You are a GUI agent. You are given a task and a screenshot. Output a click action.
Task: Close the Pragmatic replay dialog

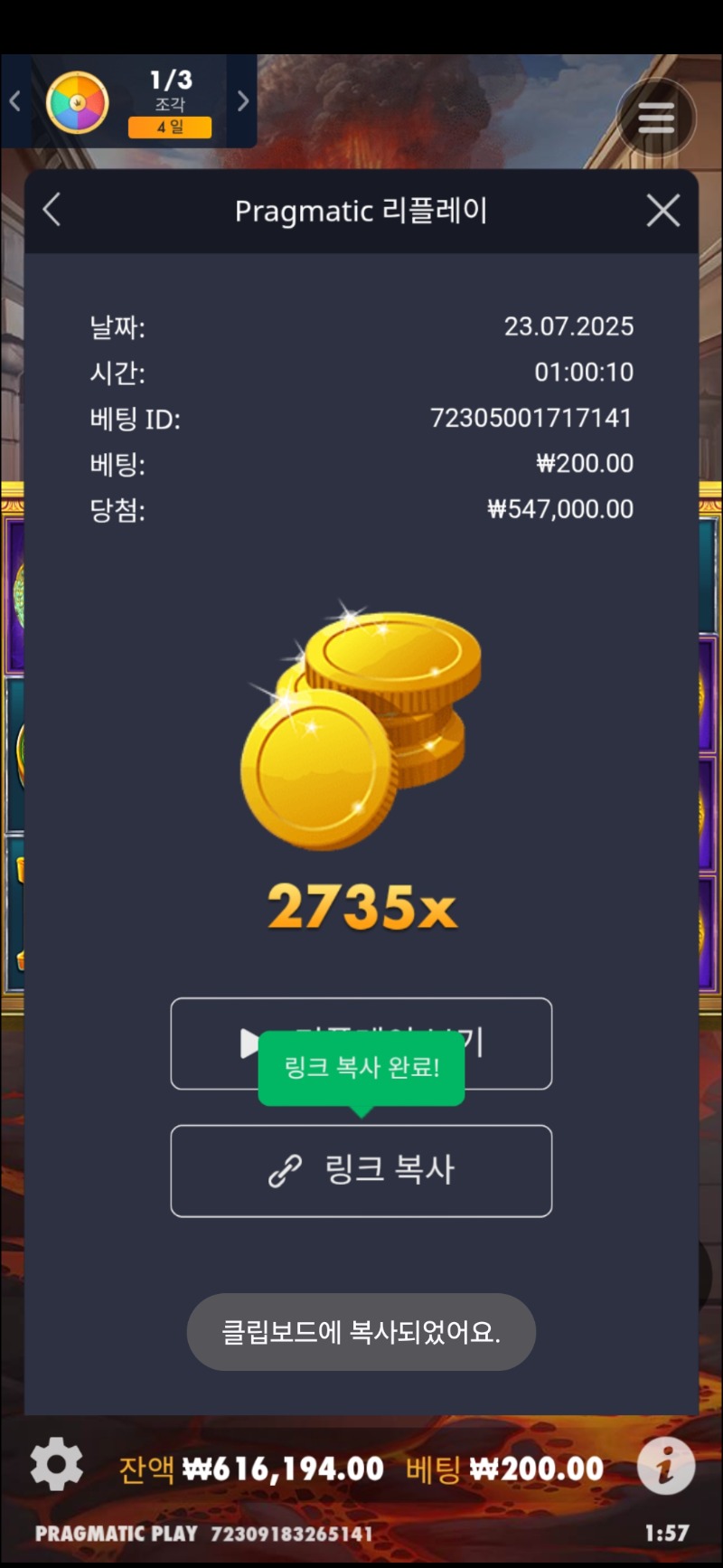663,211
